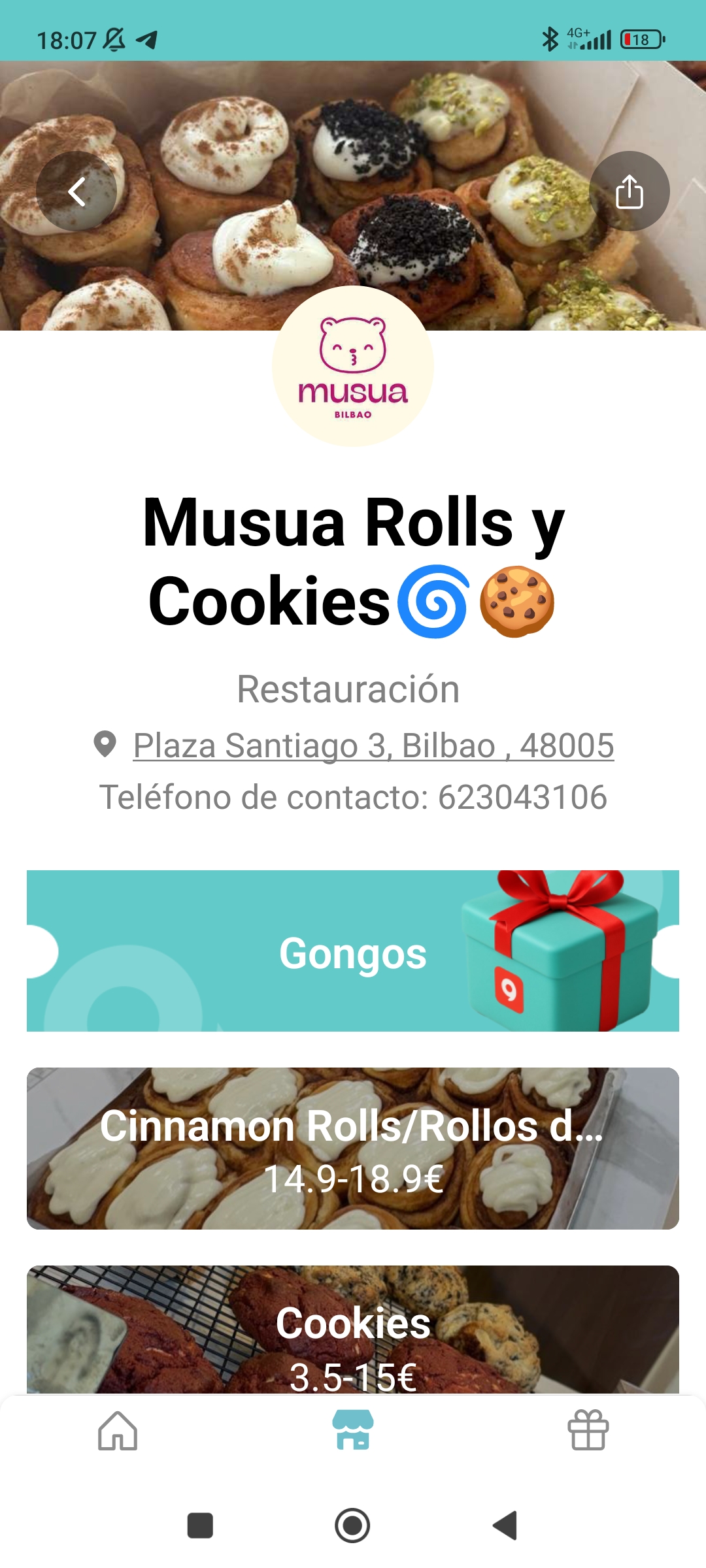Open the Plaza Santiago 3 address link

tap(373, 745)
